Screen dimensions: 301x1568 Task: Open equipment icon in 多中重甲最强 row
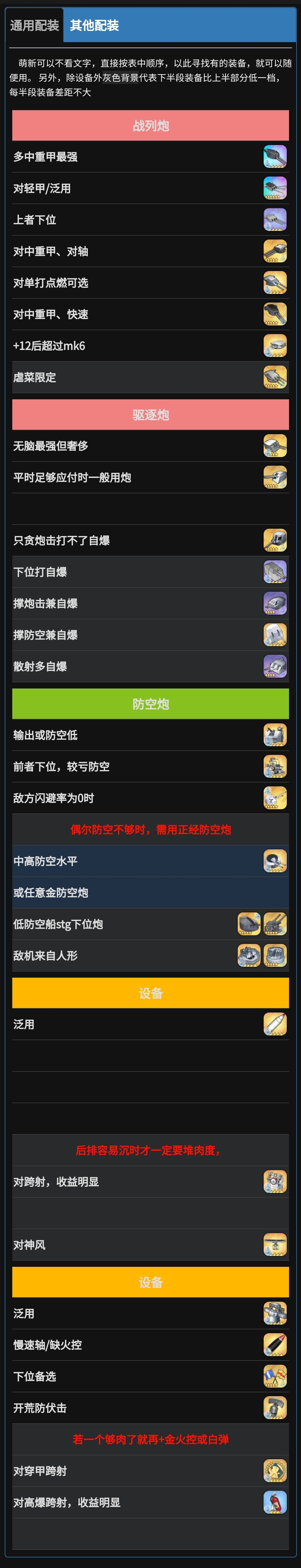[x=275, y=156]
